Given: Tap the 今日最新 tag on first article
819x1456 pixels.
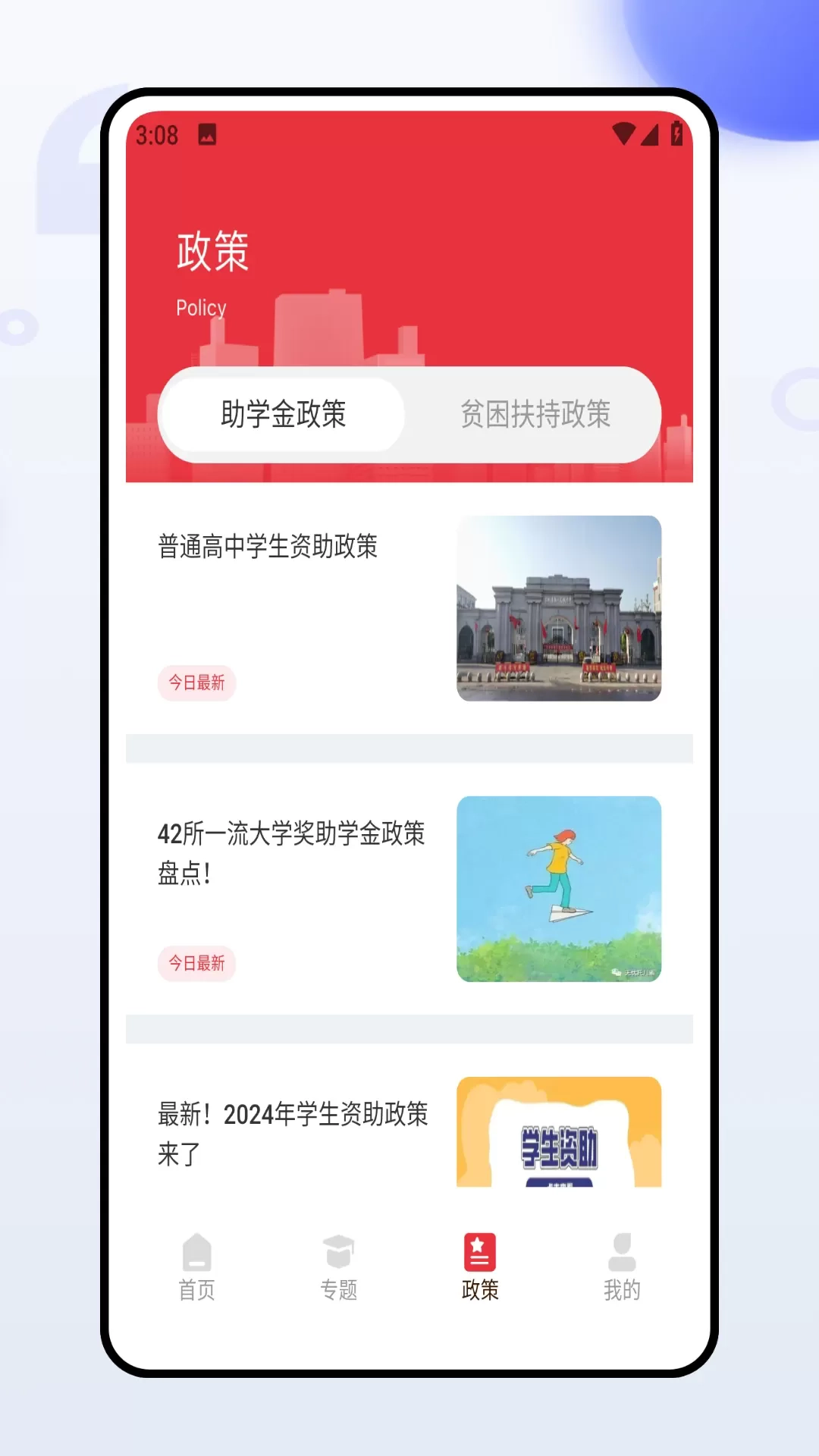Looking at the screenshot, I should pos(196,682).
